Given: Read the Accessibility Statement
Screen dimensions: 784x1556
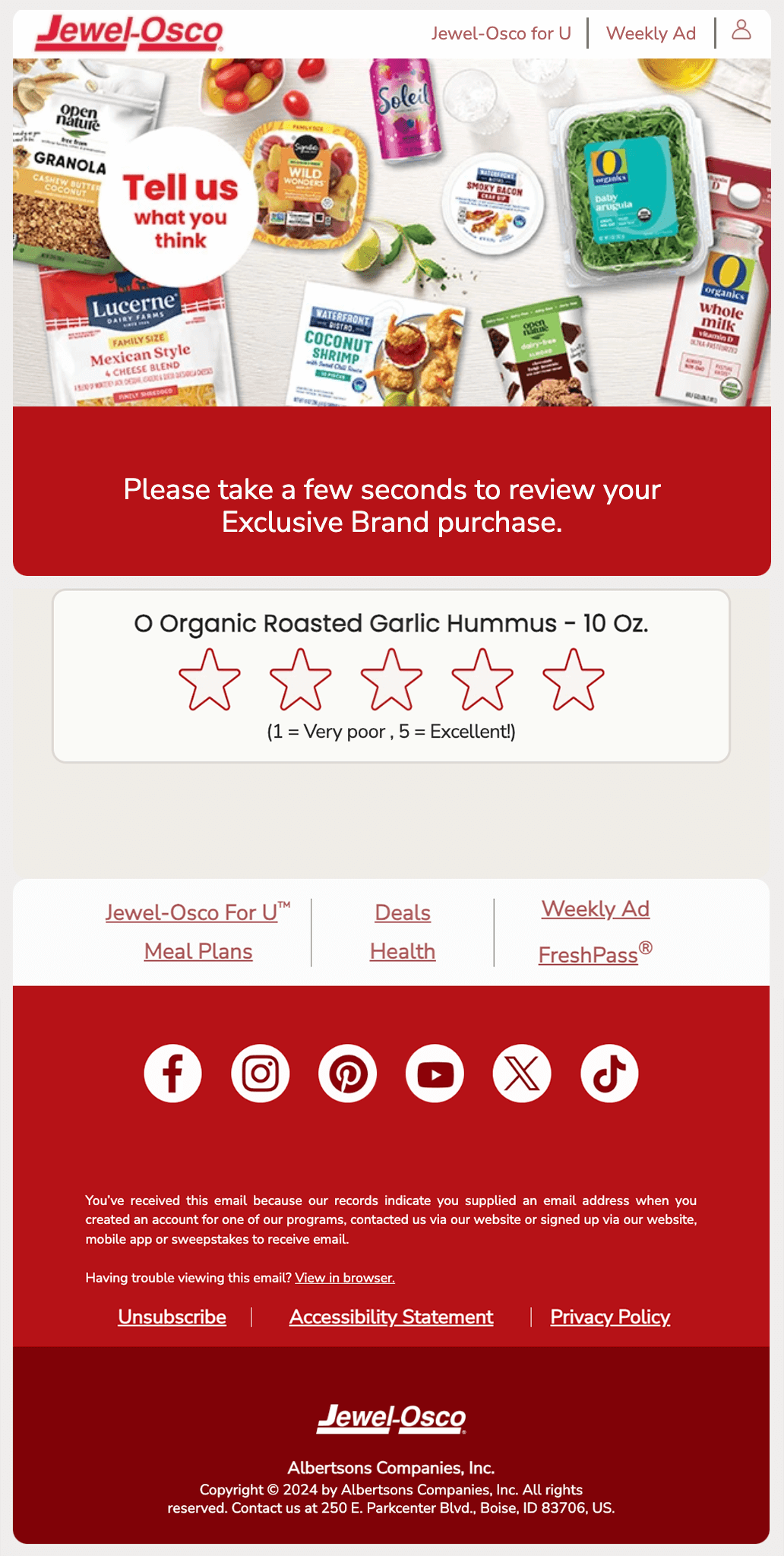Looking at the screenshot, I should pyautogui.click(x=391, y=1317).
